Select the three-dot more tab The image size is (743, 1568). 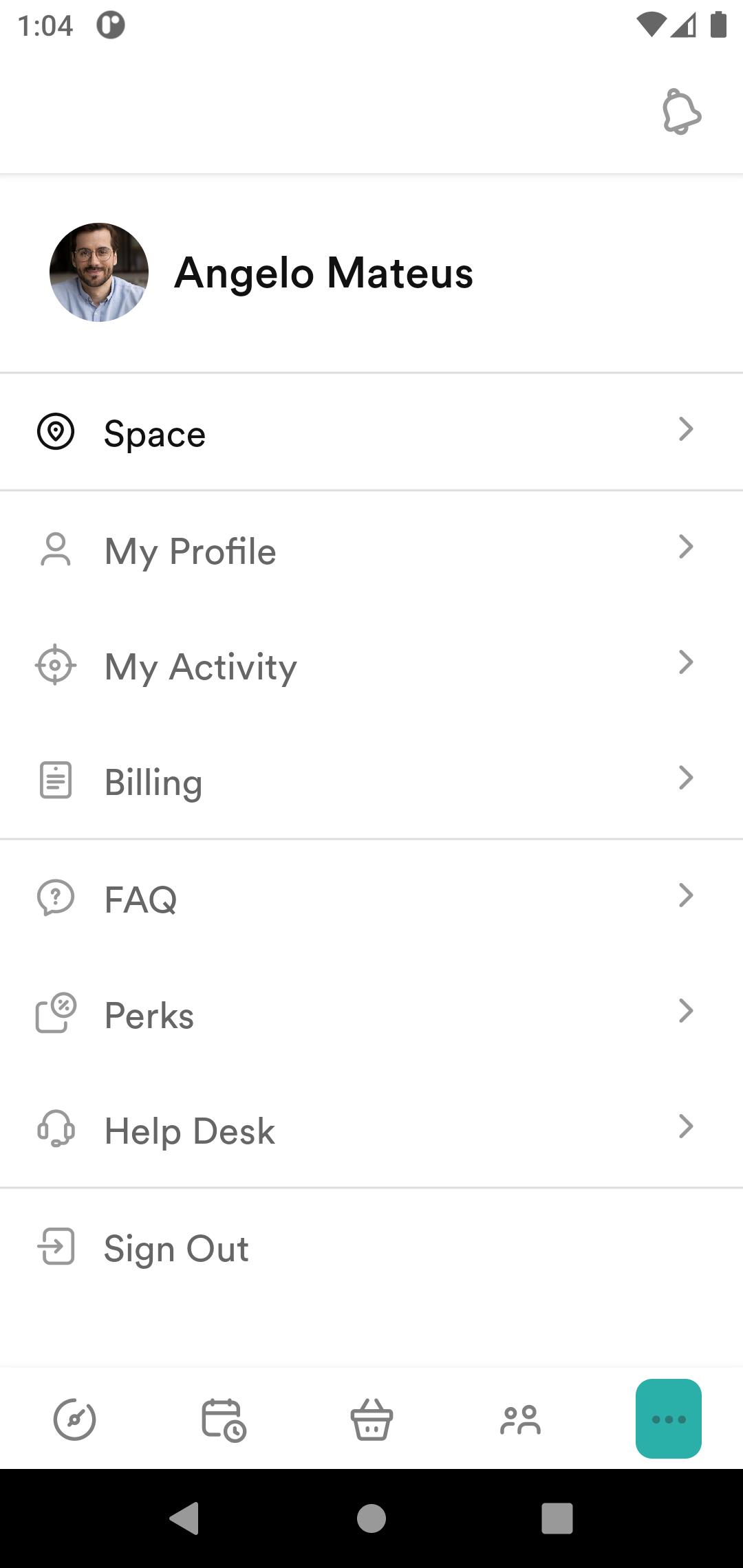669,1419
